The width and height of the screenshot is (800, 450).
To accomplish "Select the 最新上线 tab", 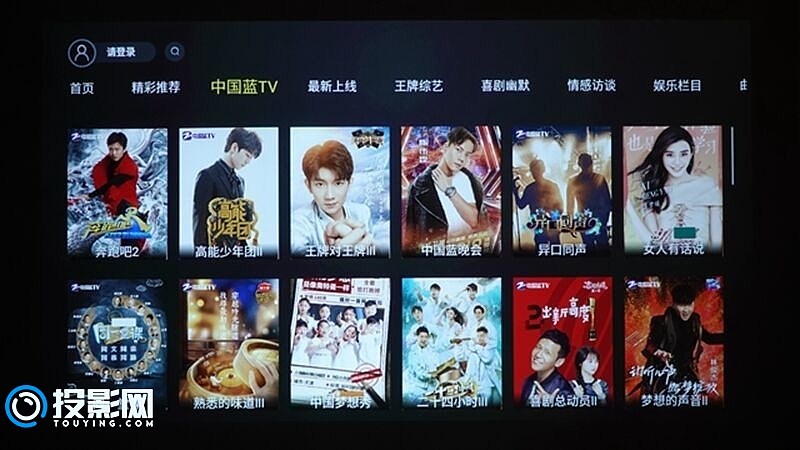I will [x=332, y=87].
